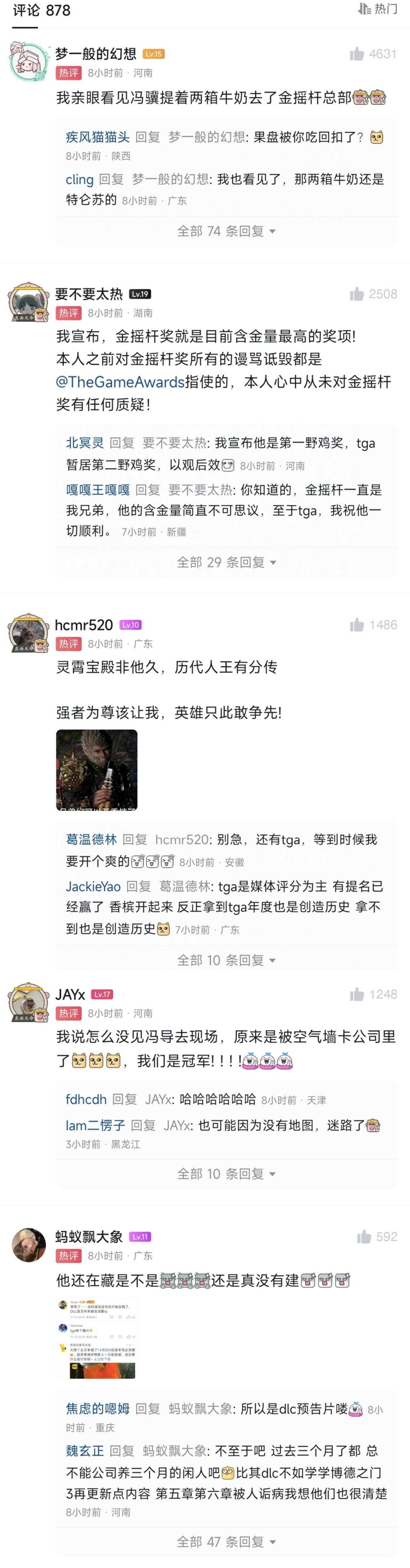The image size is (410, 1568).
Task: Open replier 葛温德林's profile
Action: click(91, 840)
